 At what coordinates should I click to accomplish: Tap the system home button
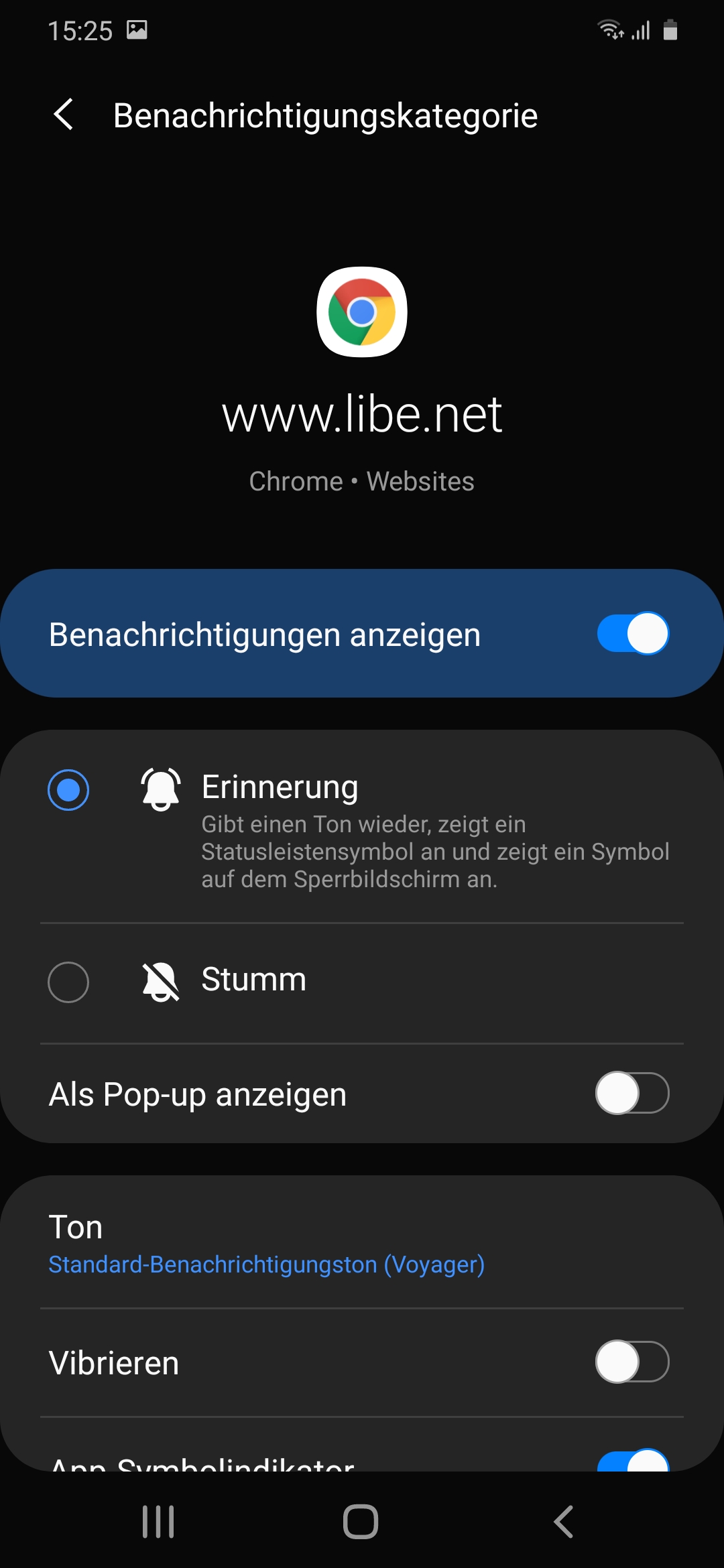click(x=361, y=1522)
